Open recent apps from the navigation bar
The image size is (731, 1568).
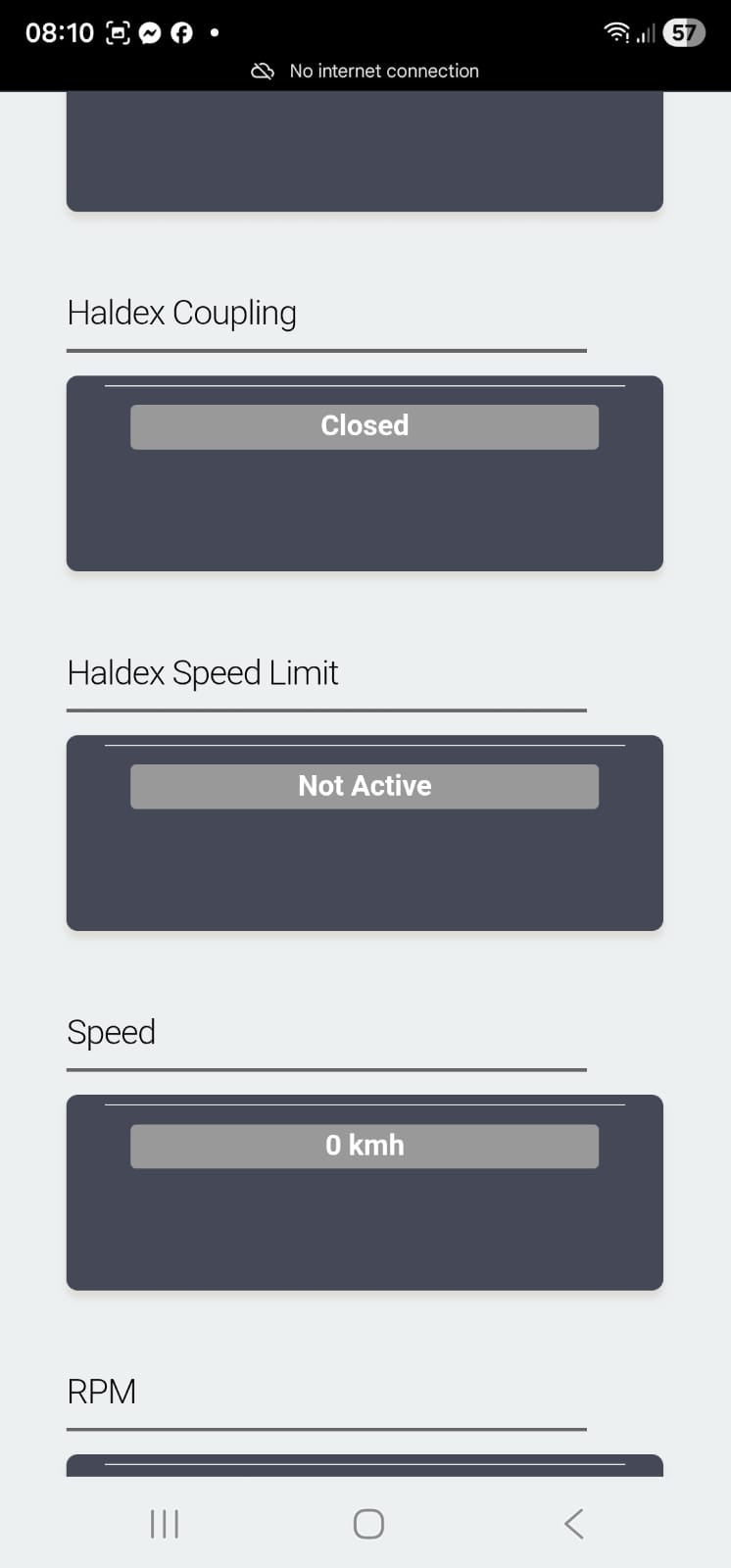(x=164, y=1524)
